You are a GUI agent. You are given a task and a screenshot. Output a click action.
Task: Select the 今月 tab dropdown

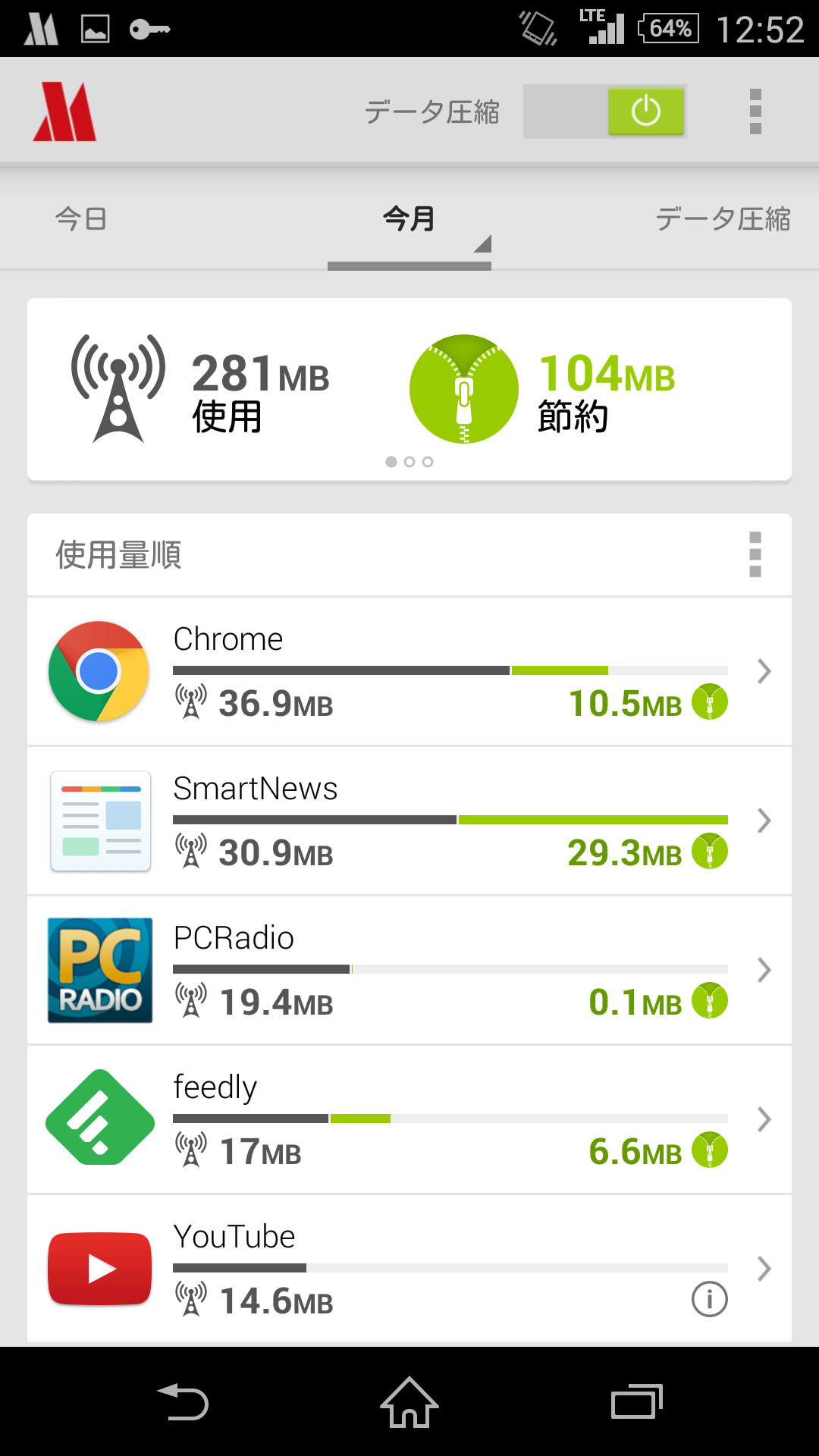tap(409, 219)
